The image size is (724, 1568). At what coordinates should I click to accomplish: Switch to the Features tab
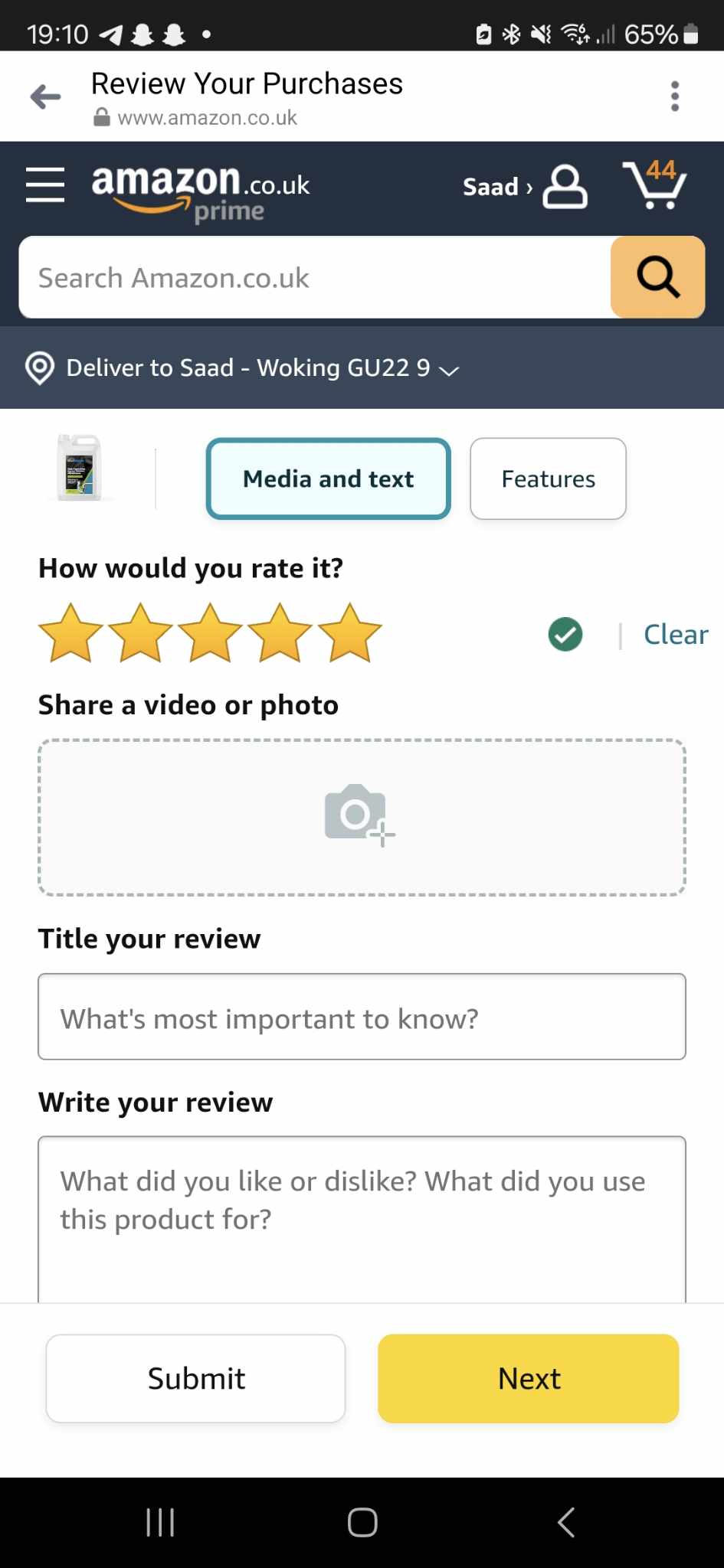548,479
